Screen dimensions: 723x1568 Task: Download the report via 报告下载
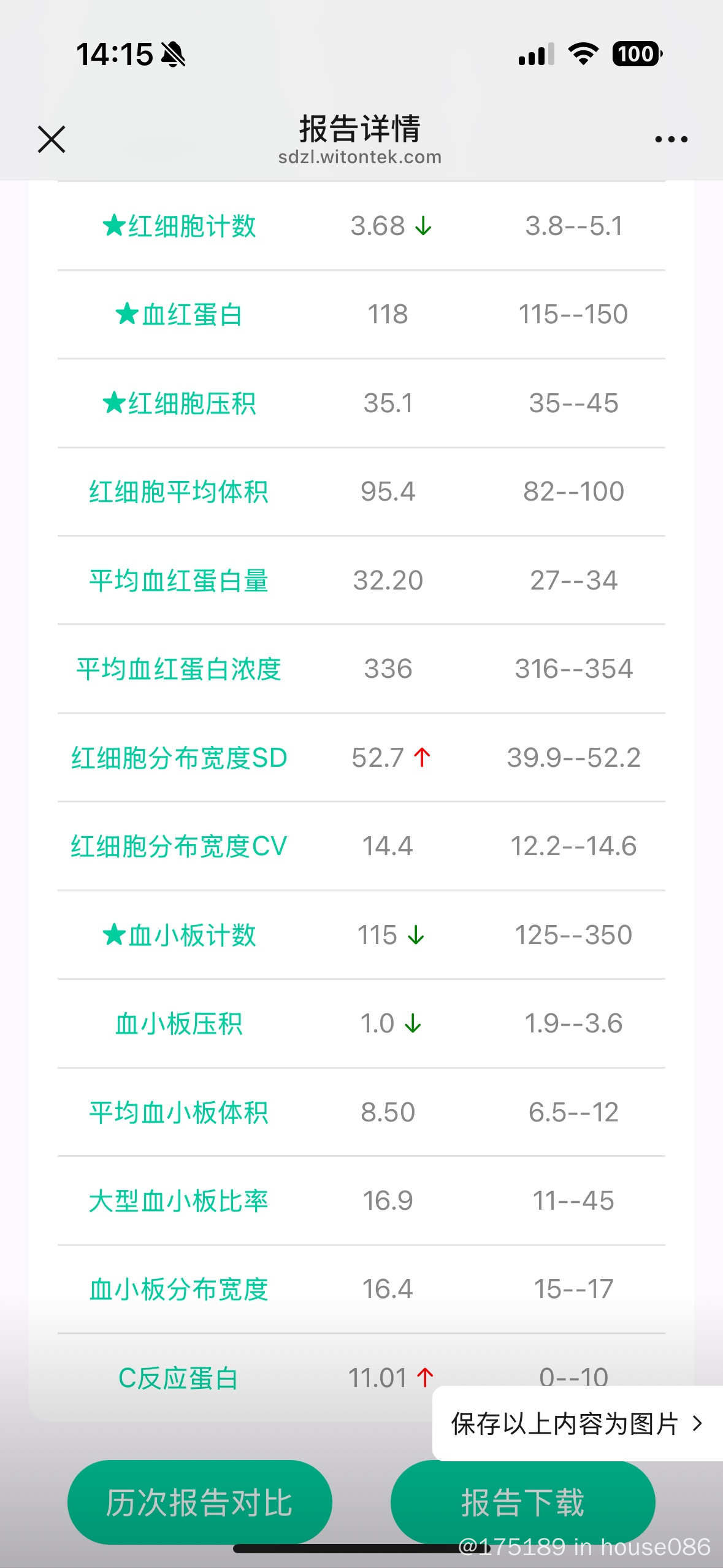pyautogui.click(x=522, y=1502)
